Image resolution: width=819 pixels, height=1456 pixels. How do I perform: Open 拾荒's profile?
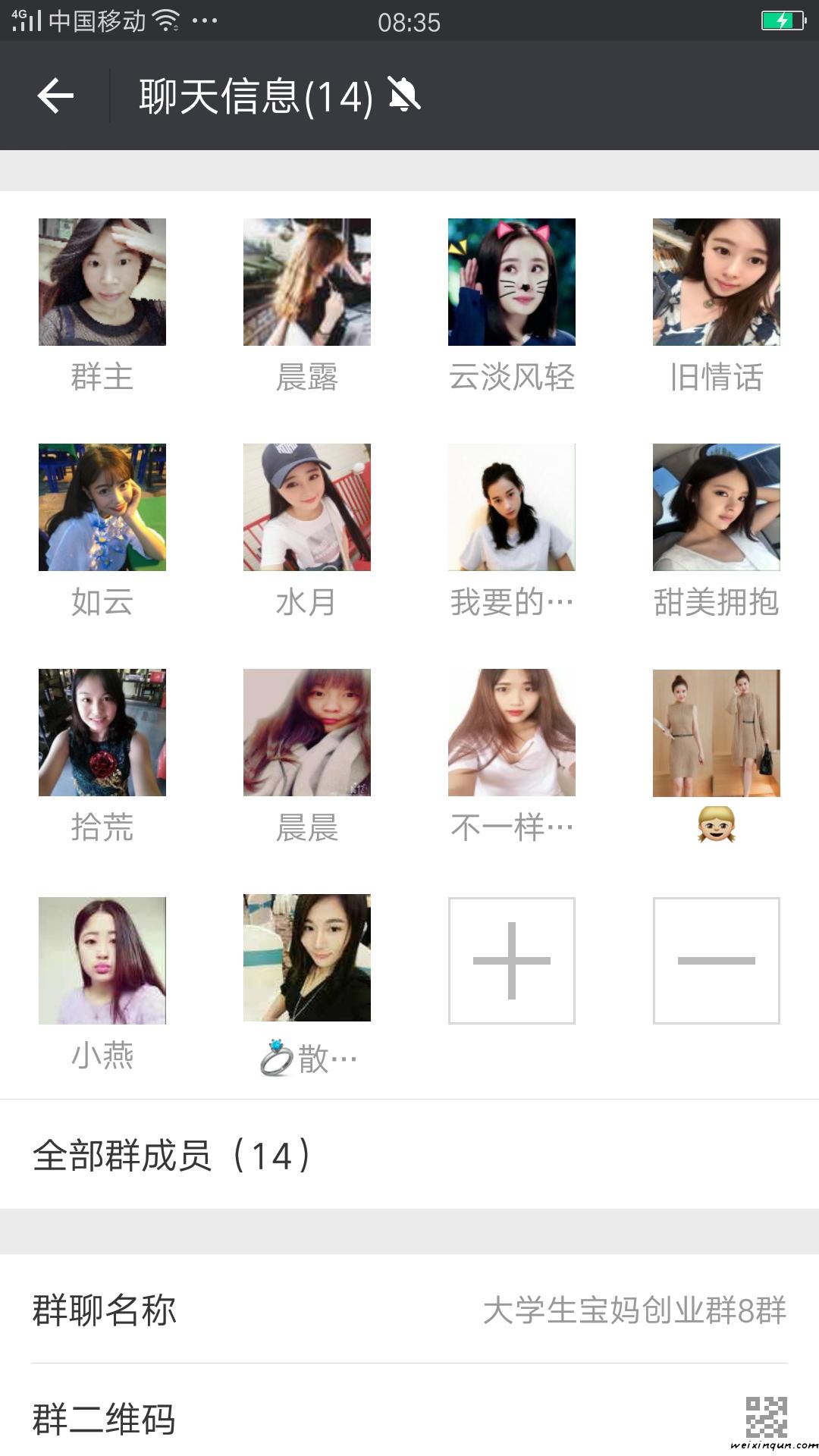102,733
